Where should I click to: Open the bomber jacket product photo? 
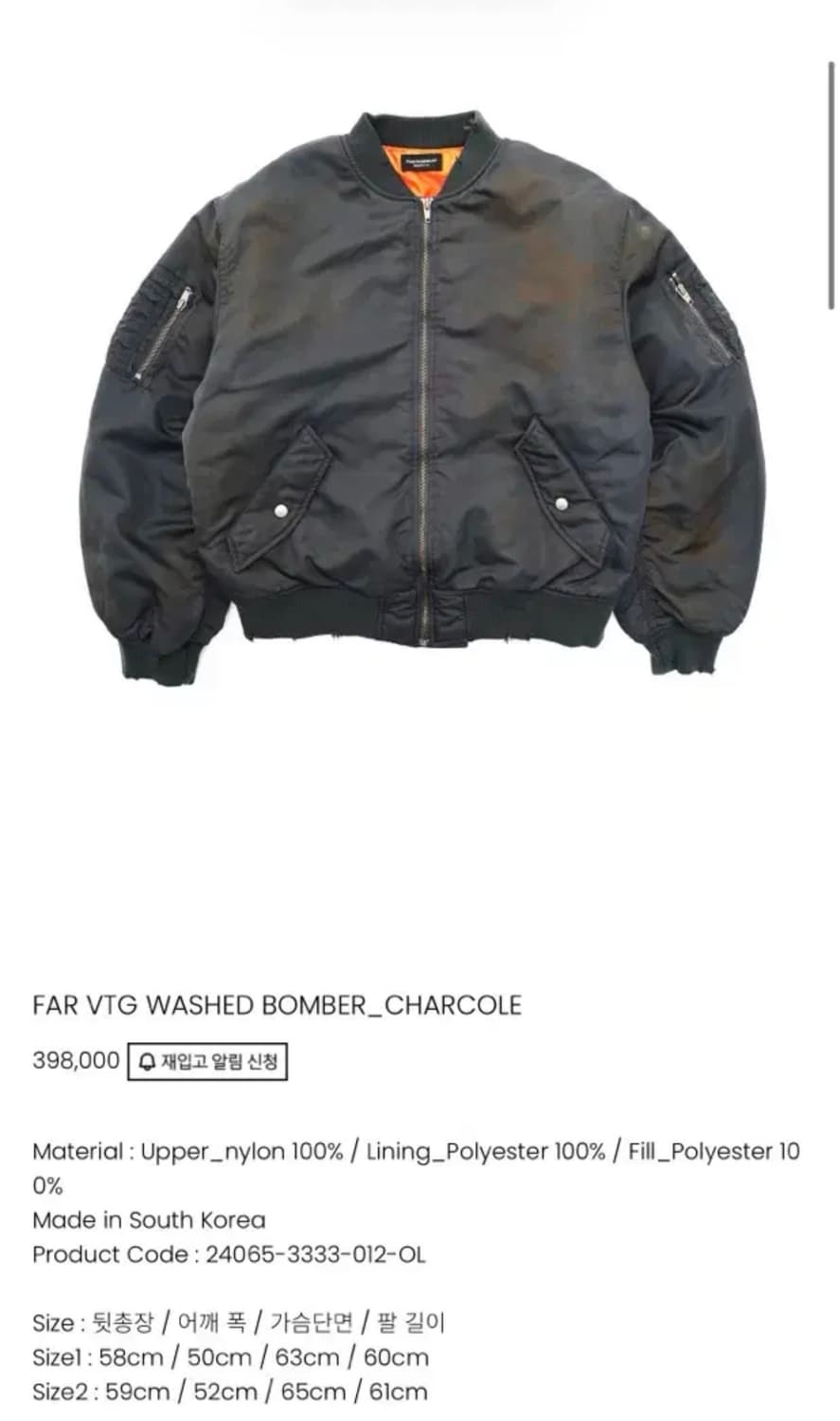420,379
